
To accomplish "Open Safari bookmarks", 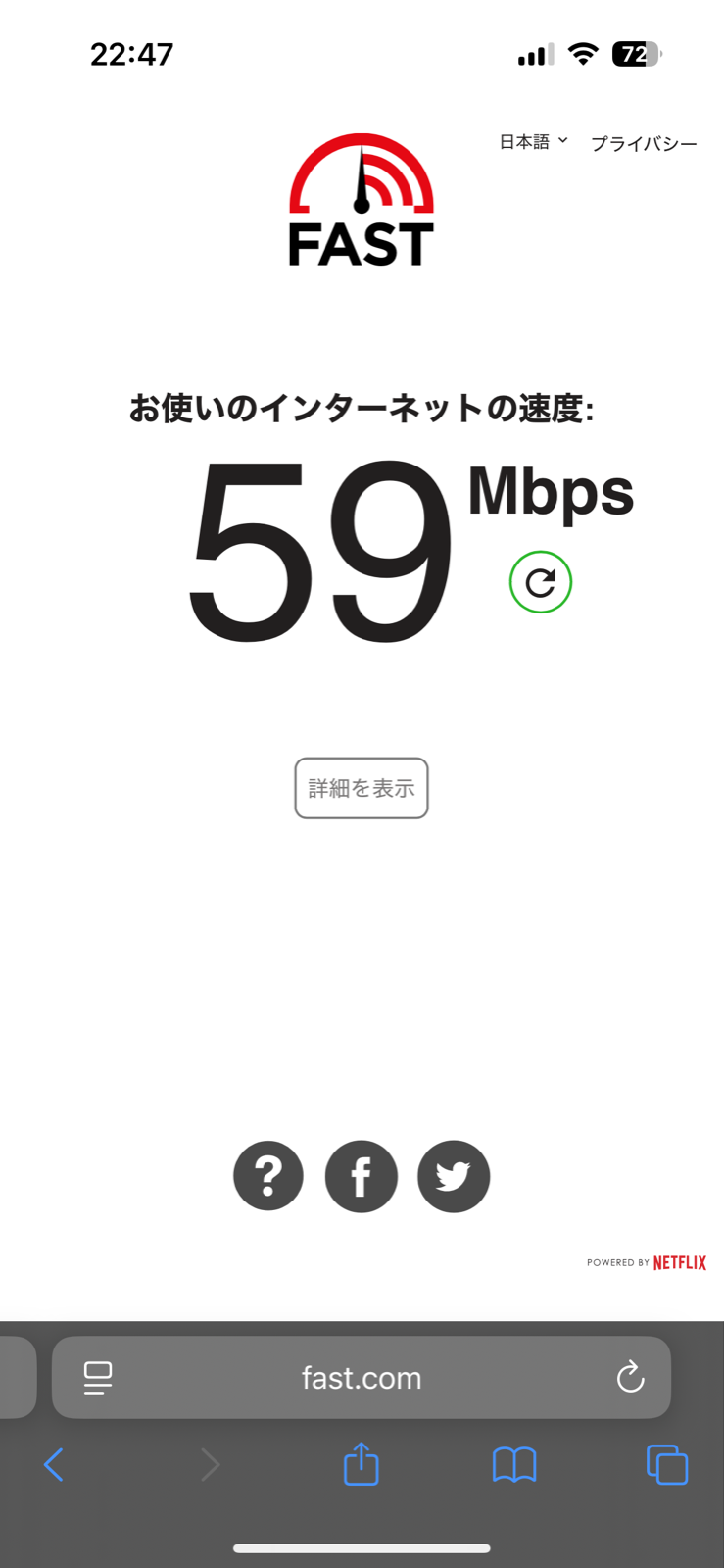I will click(514, 1465).
